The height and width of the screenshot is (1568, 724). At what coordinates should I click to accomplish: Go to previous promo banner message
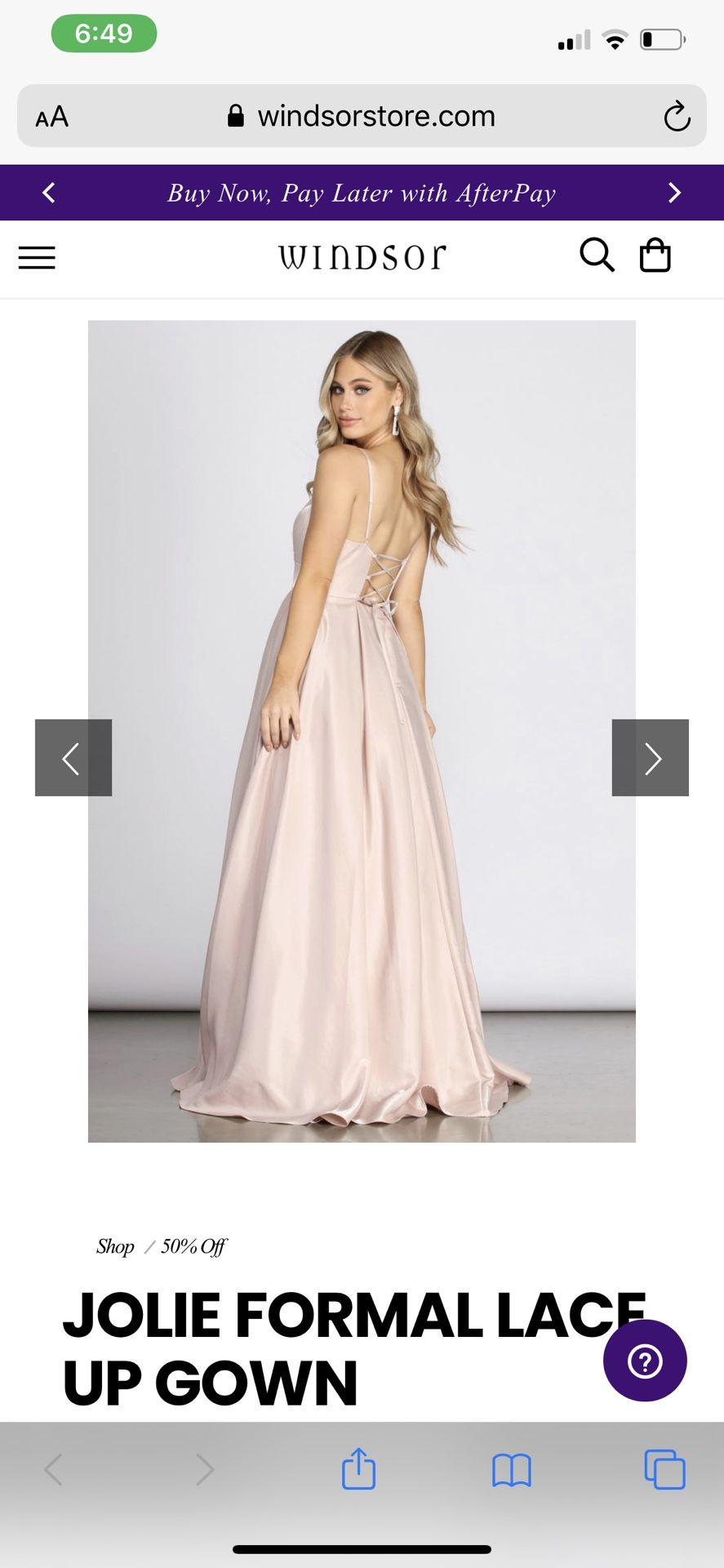tap(49, 193)
